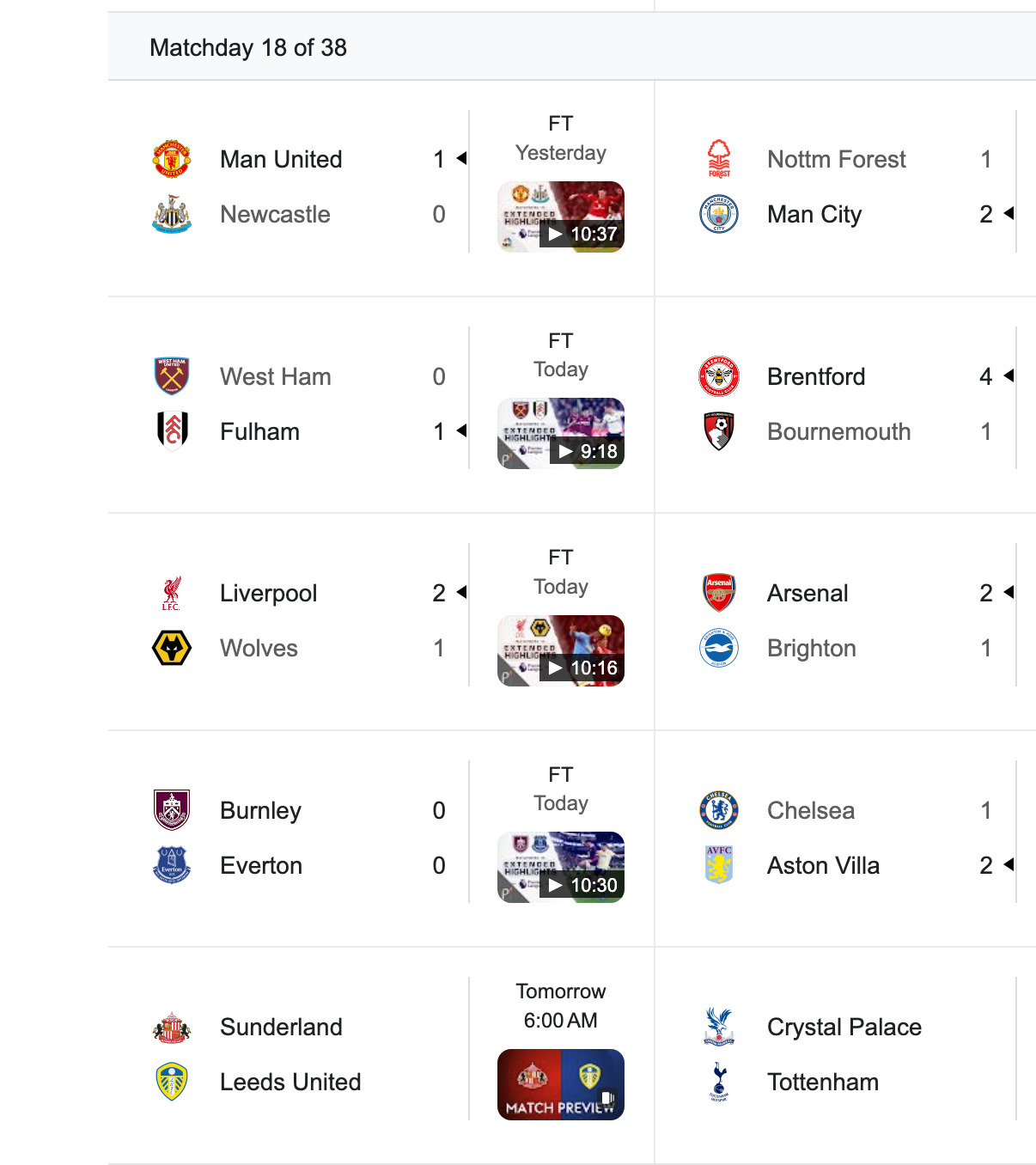Image resolution: width=1036 pixels, height=1165 pixels.
Task: Click the Man United crest logo
Action: point(171,159)
